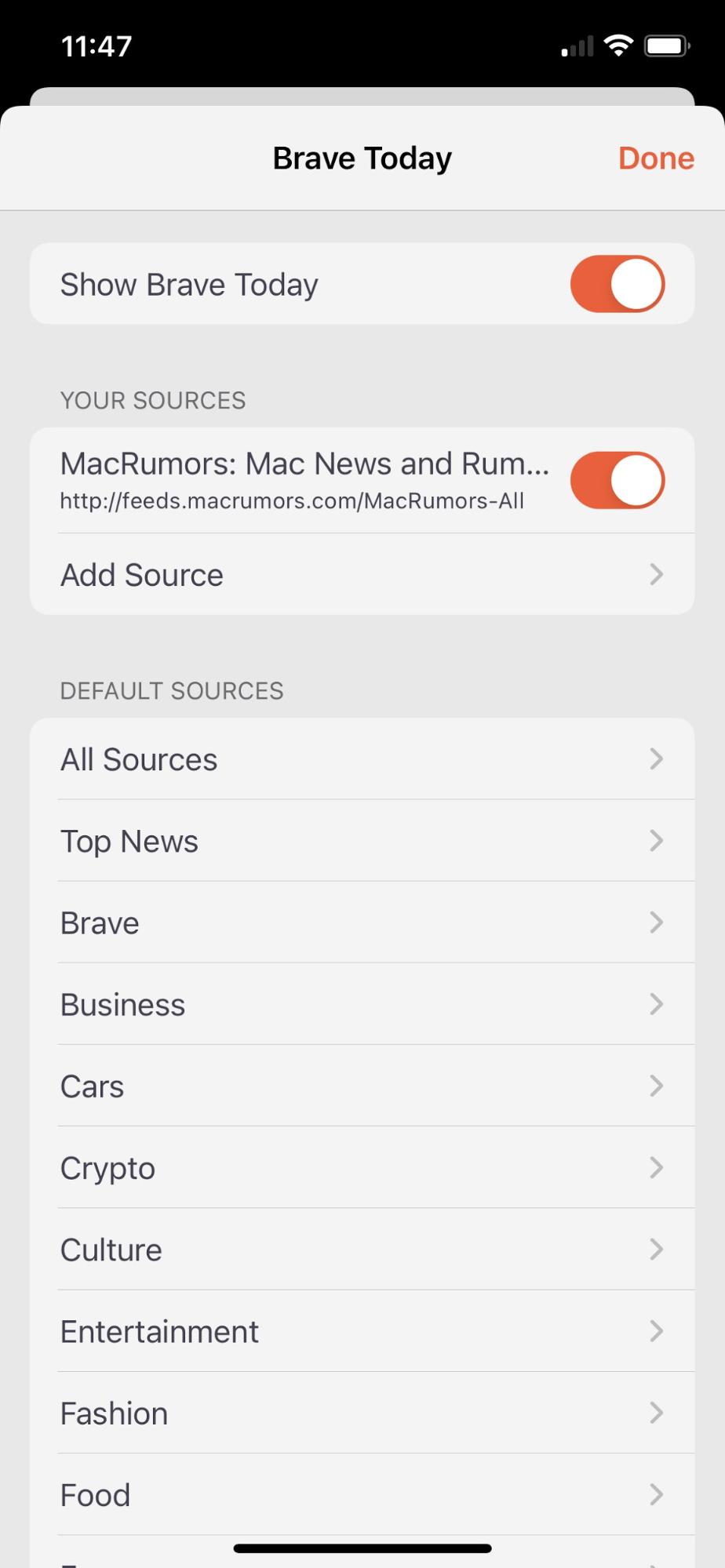Open Crypto sources
This screenshot has width=725, height=1568.
pyautogui.click(x=362, y=1167)
